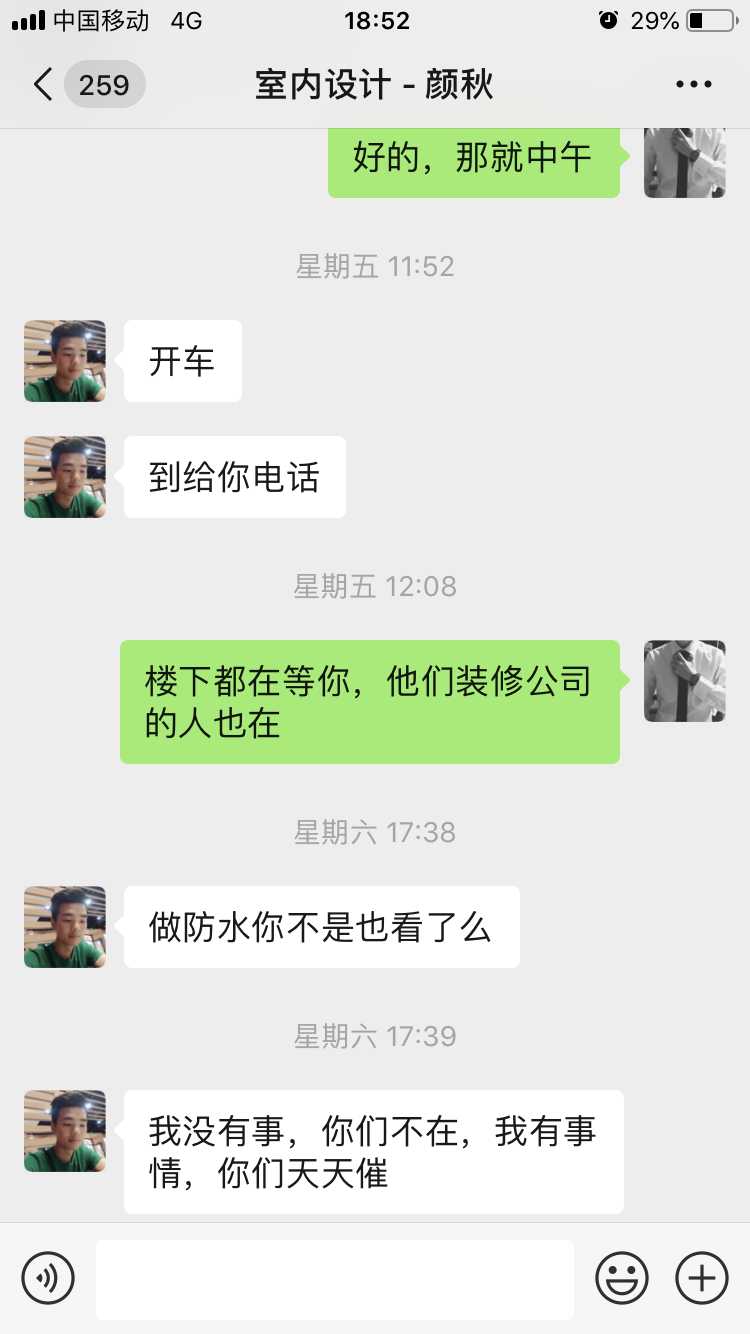Viewport: 750px width, 1334px height.
Task: Tap the message text field
Action: click(x=335, y=1278)
